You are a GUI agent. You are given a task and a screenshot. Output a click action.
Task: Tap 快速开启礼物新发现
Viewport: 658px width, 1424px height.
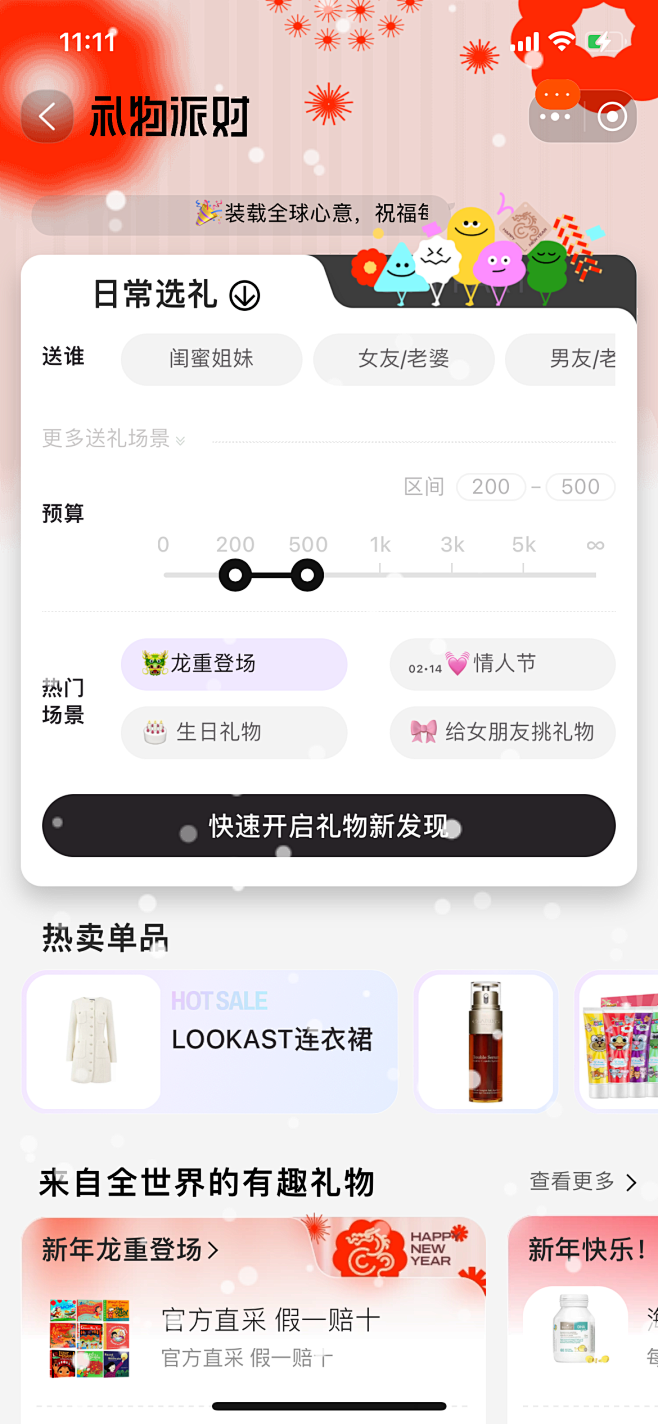click(x=328, y=826)
